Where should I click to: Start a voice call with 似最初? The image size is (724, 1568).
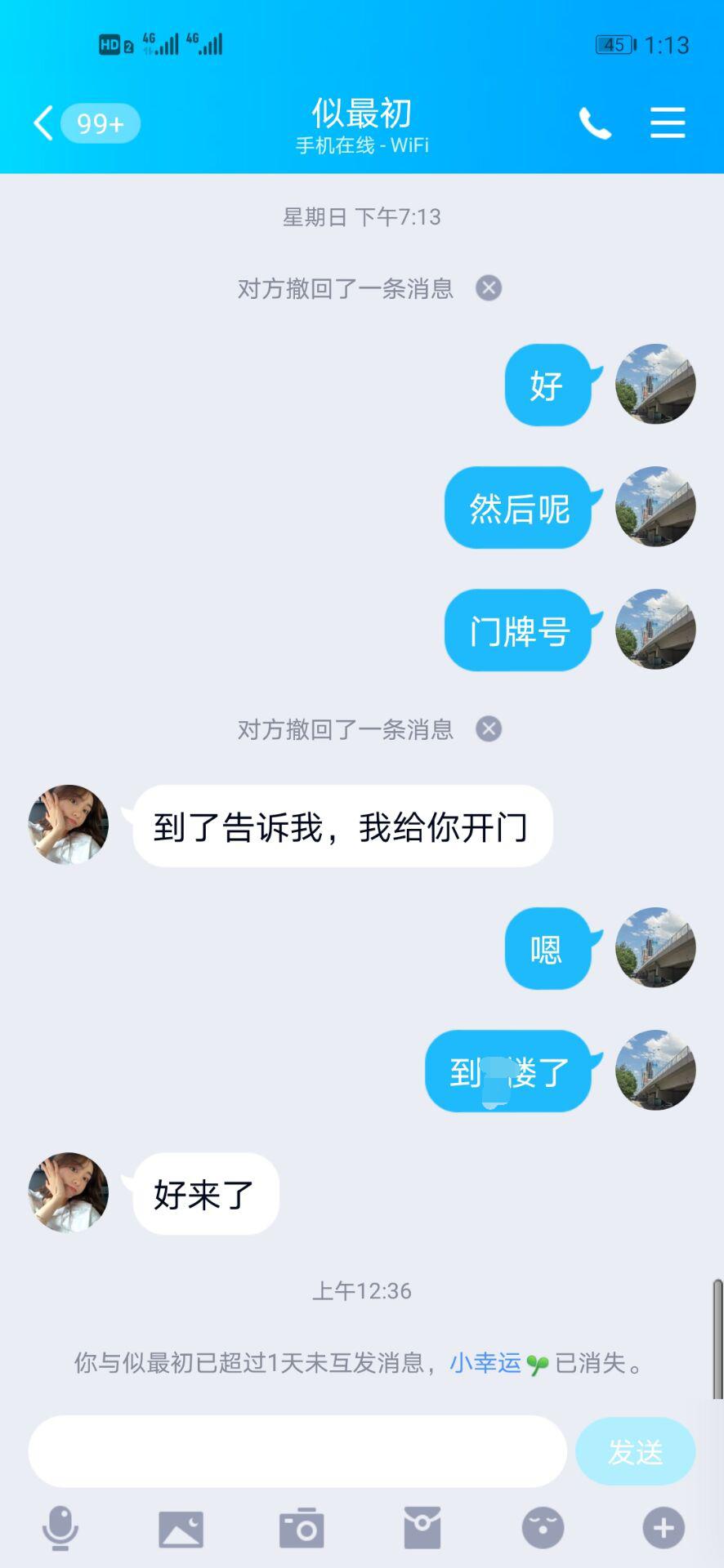tap(595, 123)
